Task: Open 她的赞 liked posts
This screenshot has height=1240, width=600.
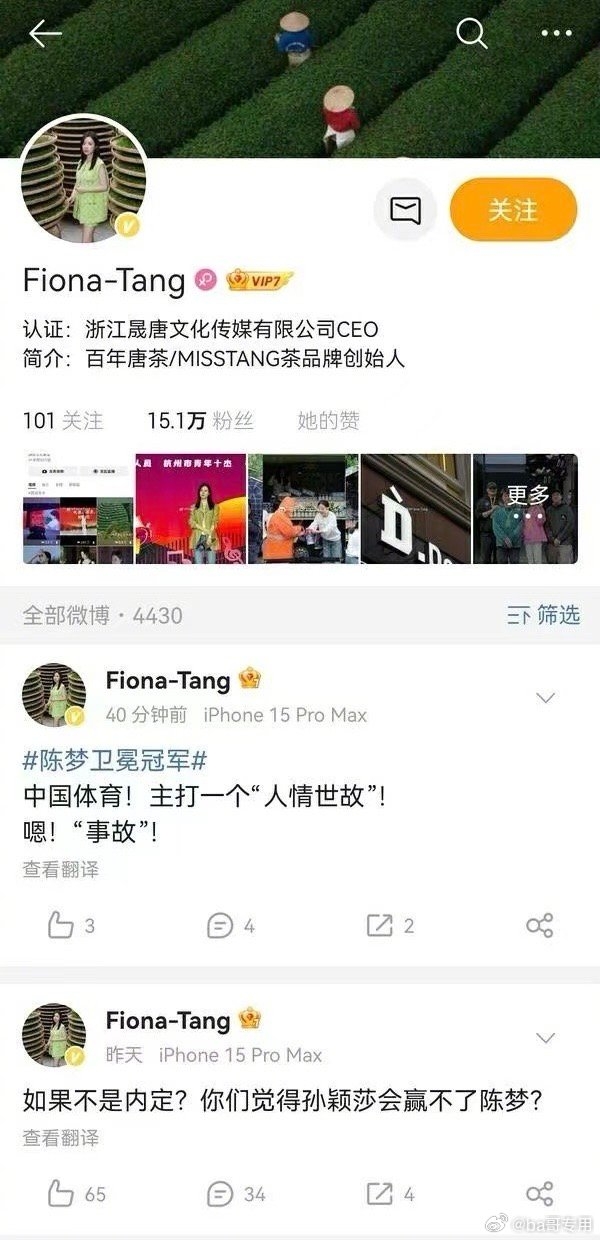Action: click(328, 421)
